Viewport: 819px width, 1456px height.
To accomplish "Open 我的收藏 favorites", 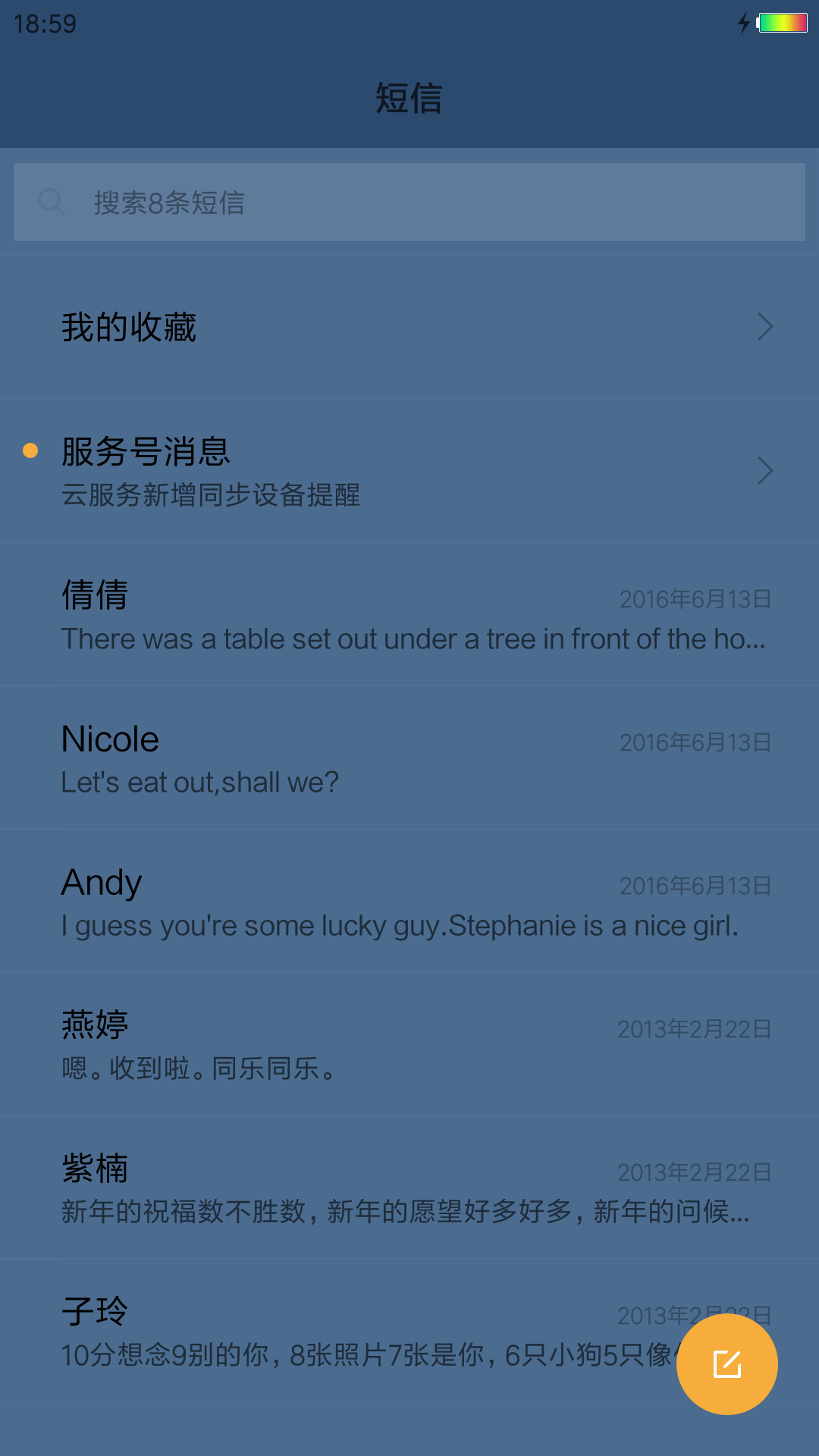I will (x=409, y=328).
